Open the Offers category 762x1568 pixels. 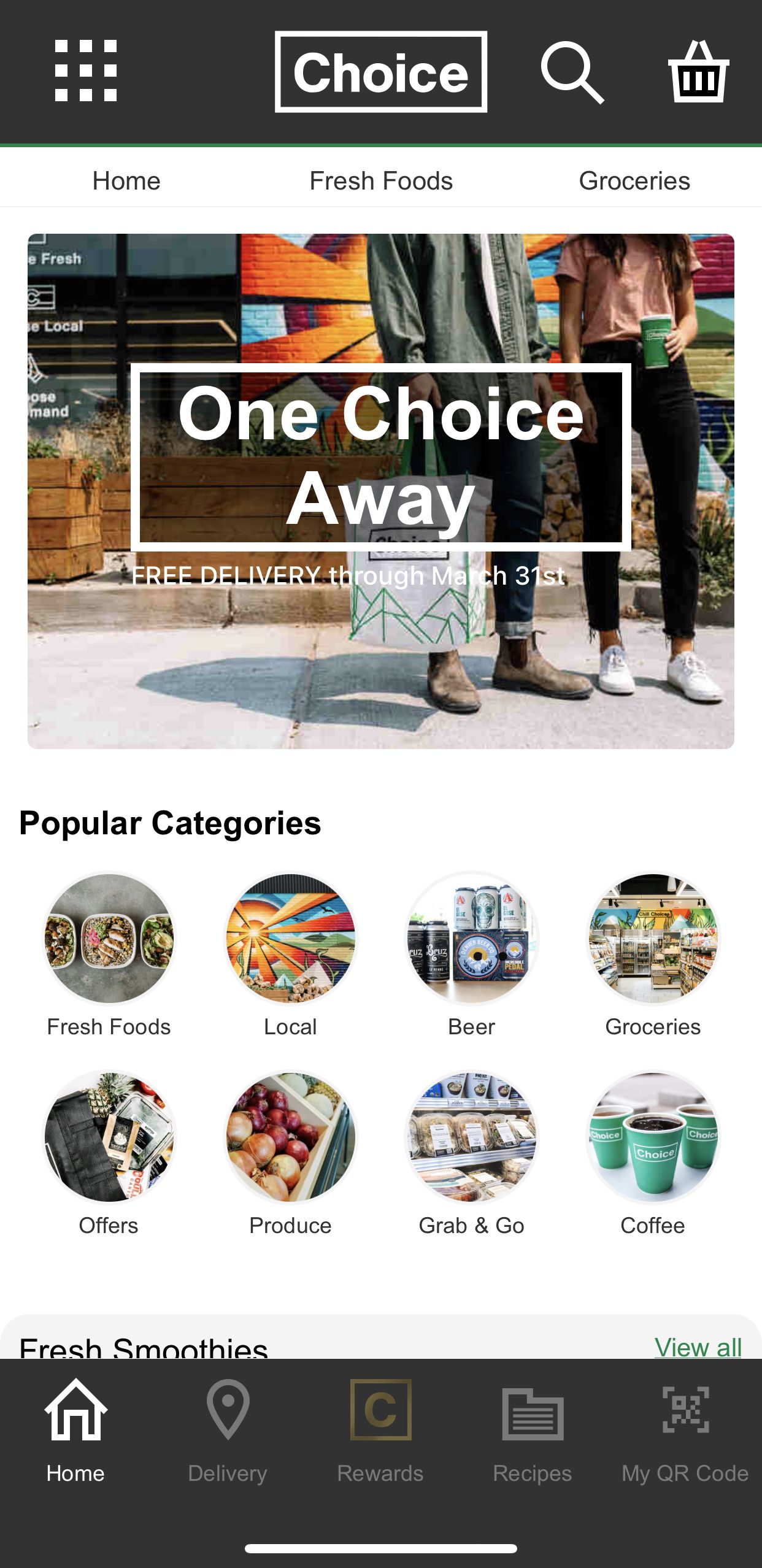(x=108, y=1141)
